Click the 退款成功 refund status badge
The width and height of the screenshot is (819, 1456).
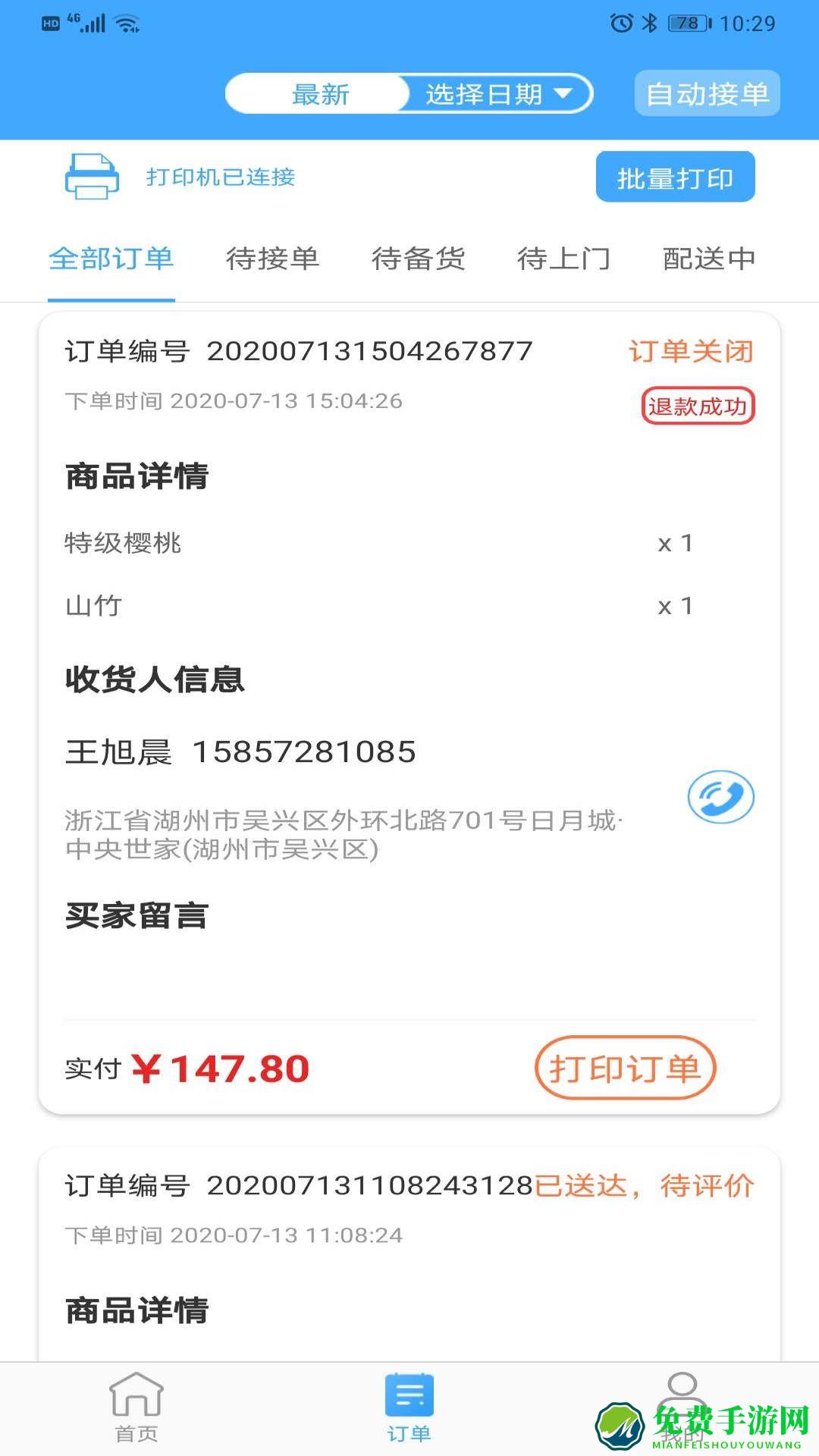click(x=699, y=406)
